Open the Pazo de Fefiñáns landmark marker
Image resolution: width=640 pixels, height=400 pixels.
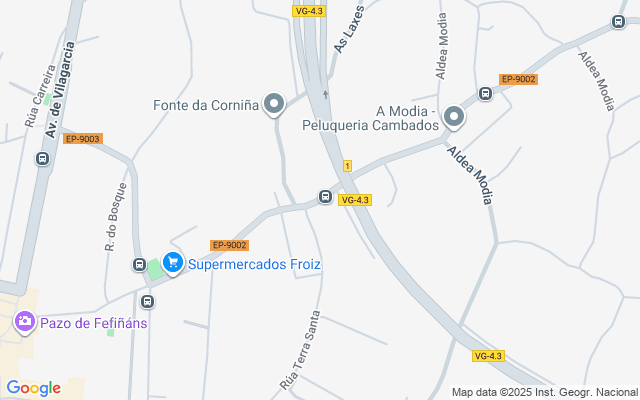tap(23, 323)
